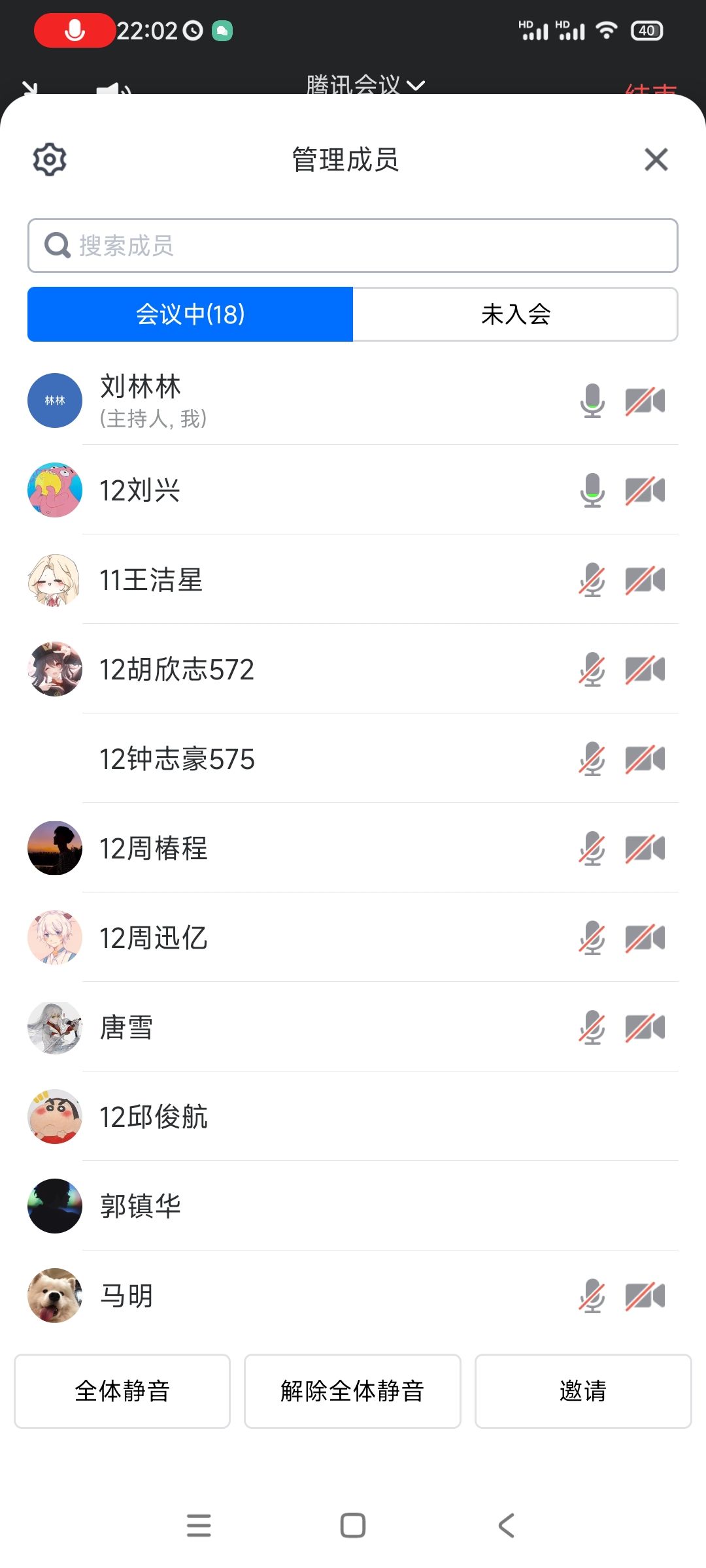Tap the camera icon for 唐雪
This screenshot has height=1568, width=706.
click(645, 1028)
